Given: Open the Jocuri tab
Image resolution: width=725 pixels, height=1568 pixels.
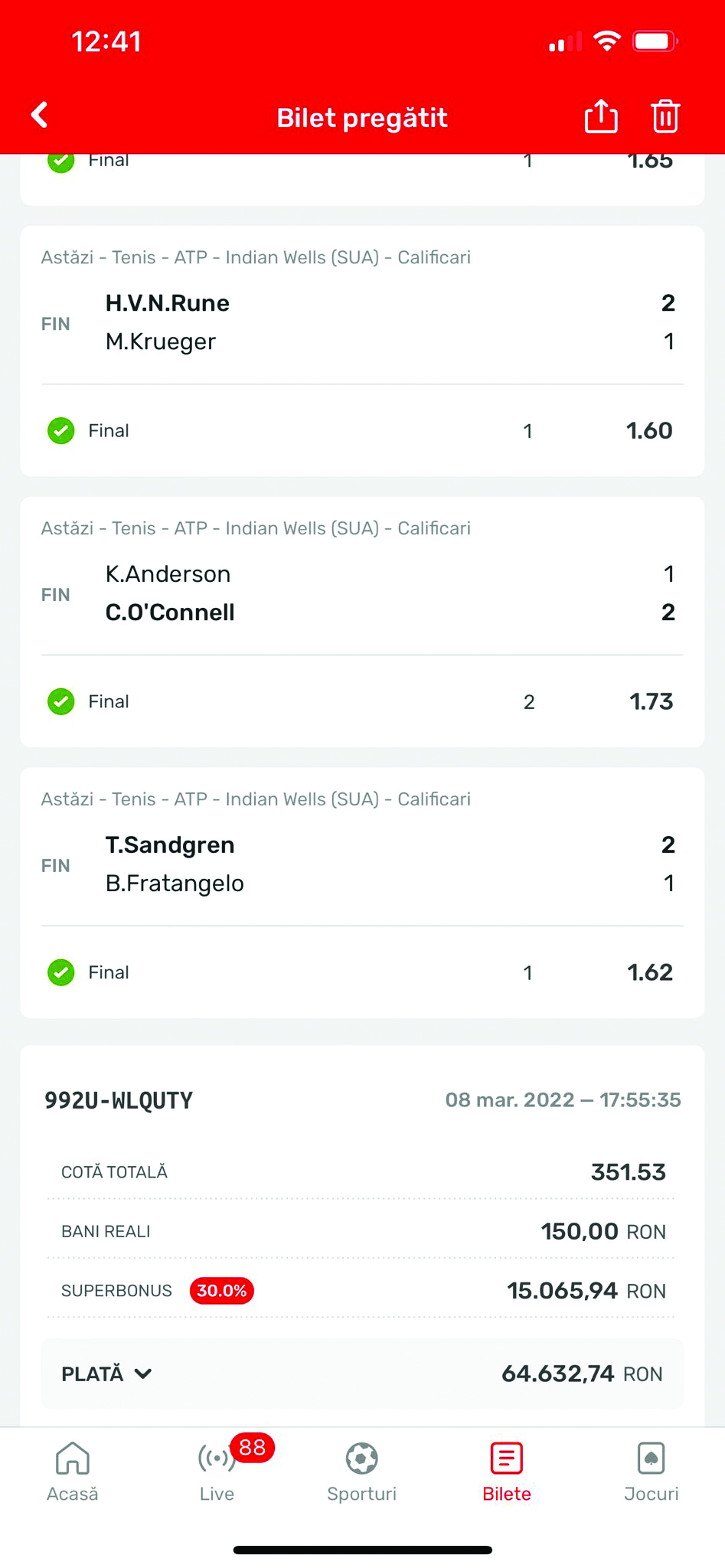Looking at the screenshot, I should point(652,1472).
